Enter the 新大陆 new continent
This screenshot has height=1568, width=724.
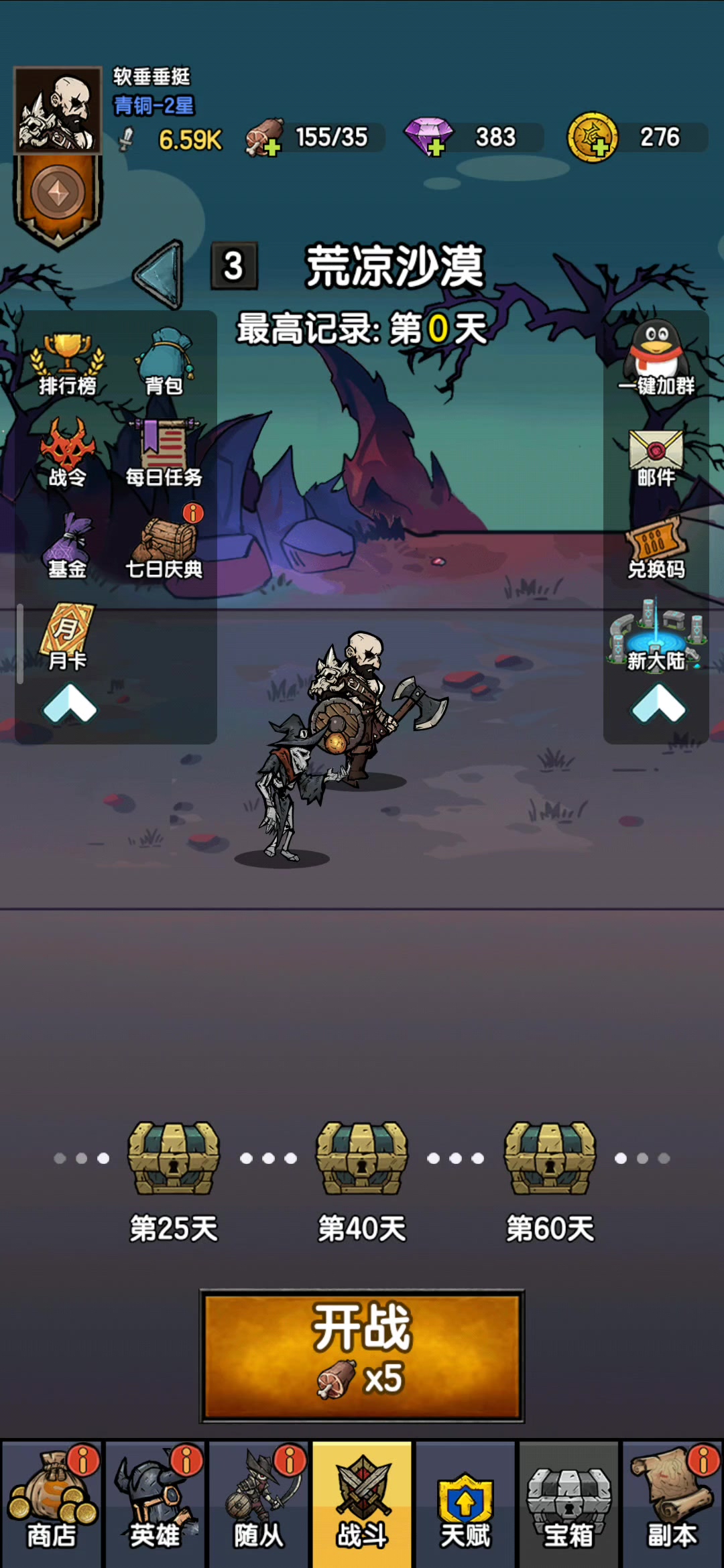[656, 635]
